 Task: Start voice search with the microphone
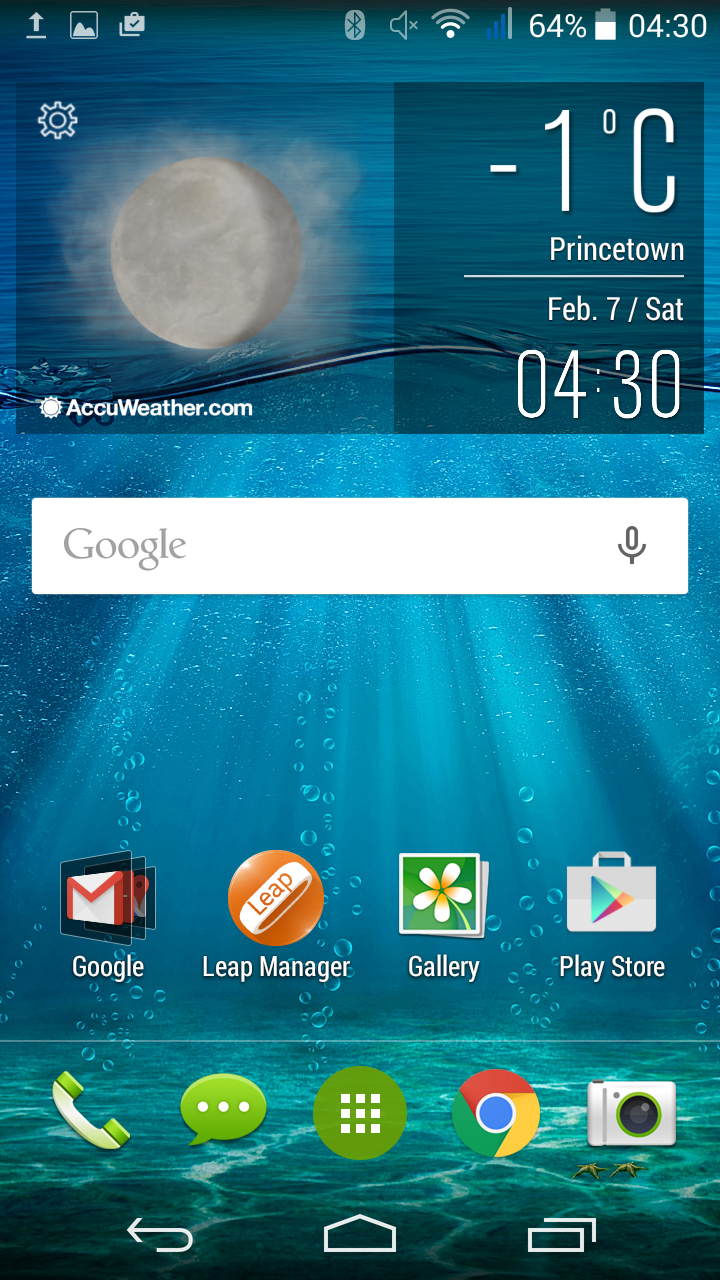(631, 546)
